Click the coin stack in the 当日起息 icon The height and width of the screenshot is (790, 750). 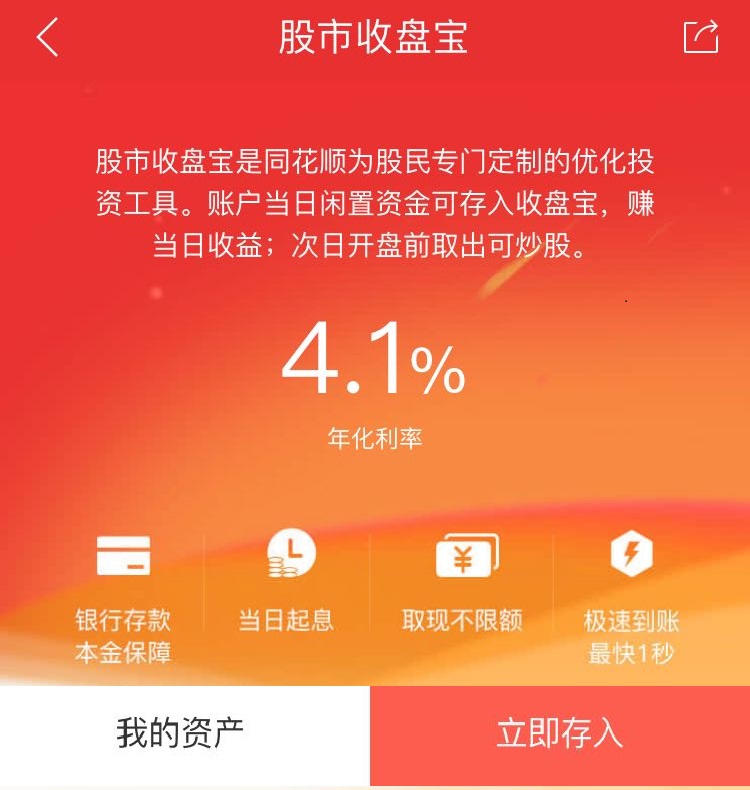pos(278,568)
